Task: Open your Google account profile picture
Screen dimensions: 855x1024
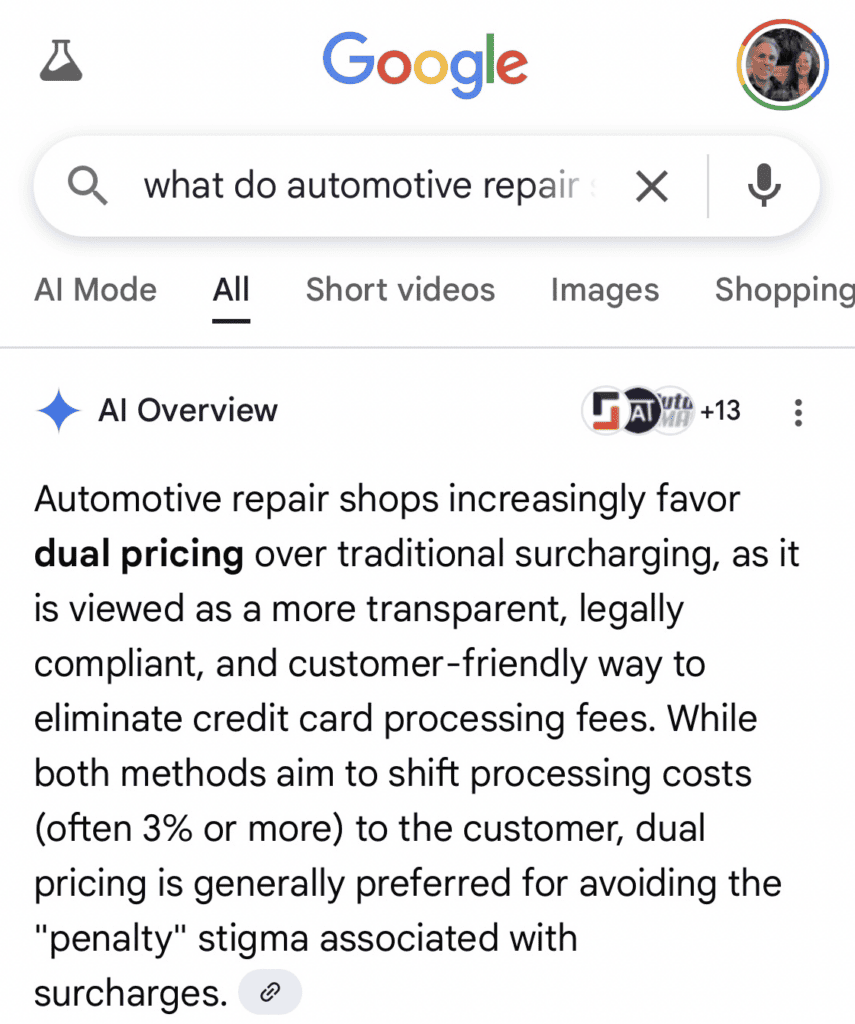Action: point(783,64)
